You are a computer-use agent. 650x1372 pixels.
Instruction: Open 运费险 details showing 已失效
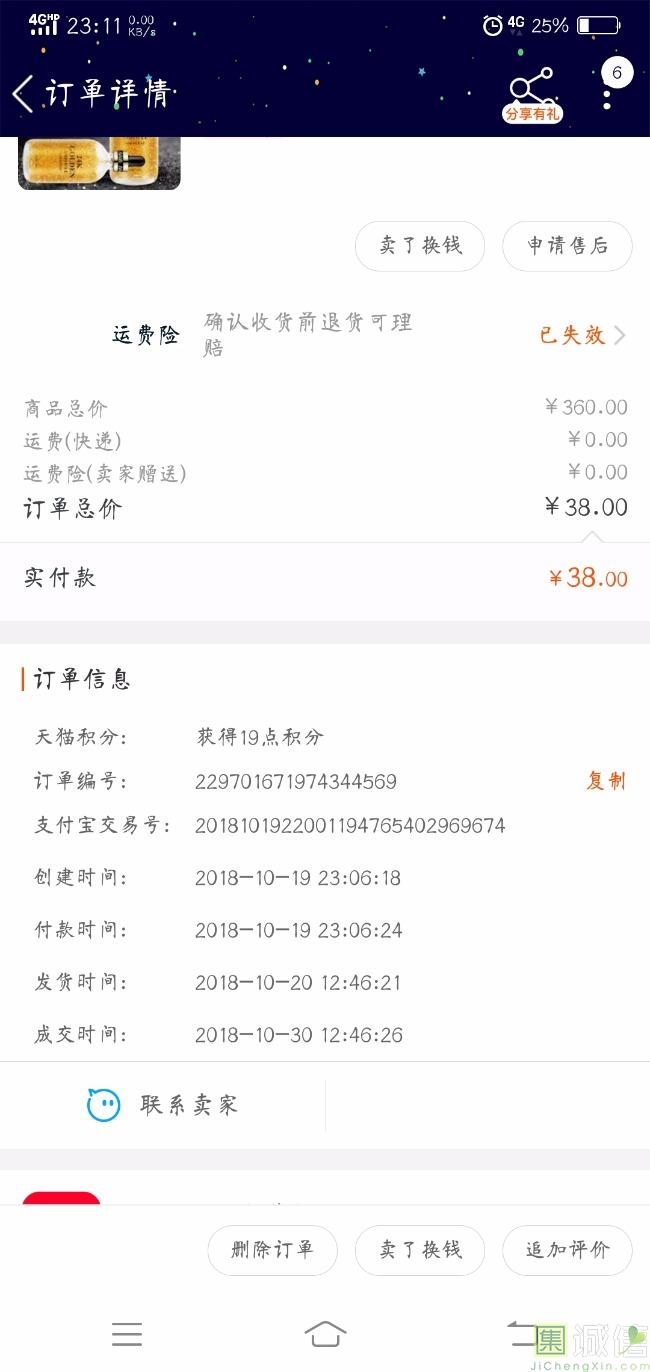point(582,335)
